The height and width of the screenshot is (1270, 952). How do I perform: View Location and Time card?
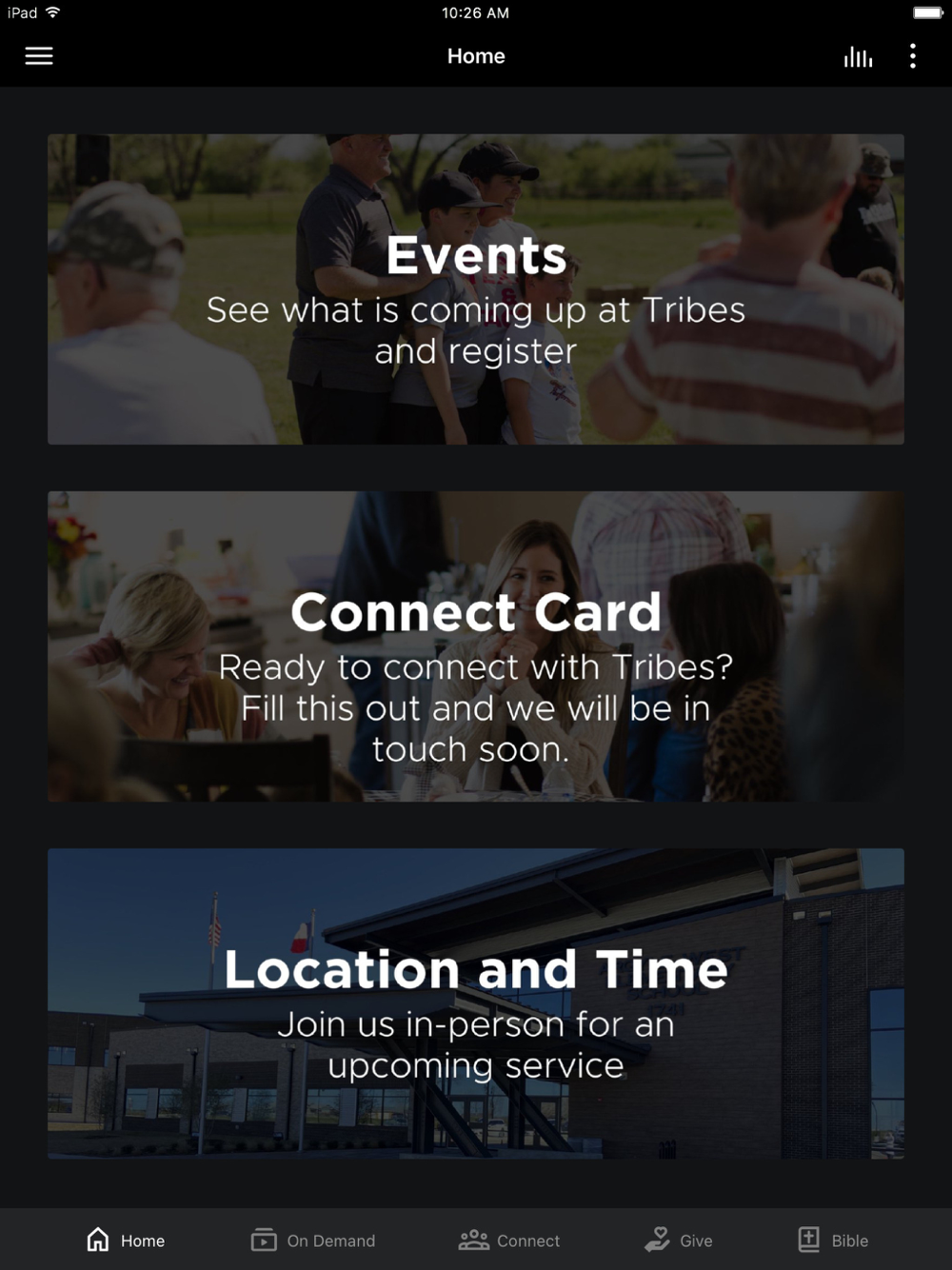pyautogui.click(x=476, y=1003)
